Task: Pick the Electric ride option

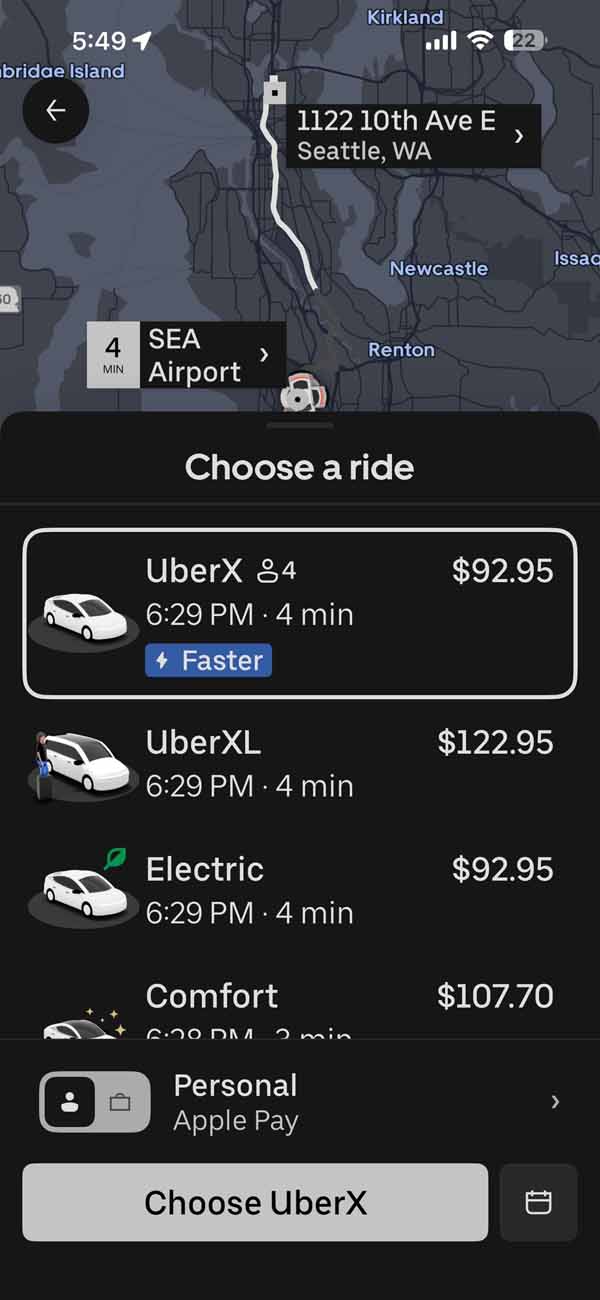Action: pyautogui.click(x=300, y=890)
